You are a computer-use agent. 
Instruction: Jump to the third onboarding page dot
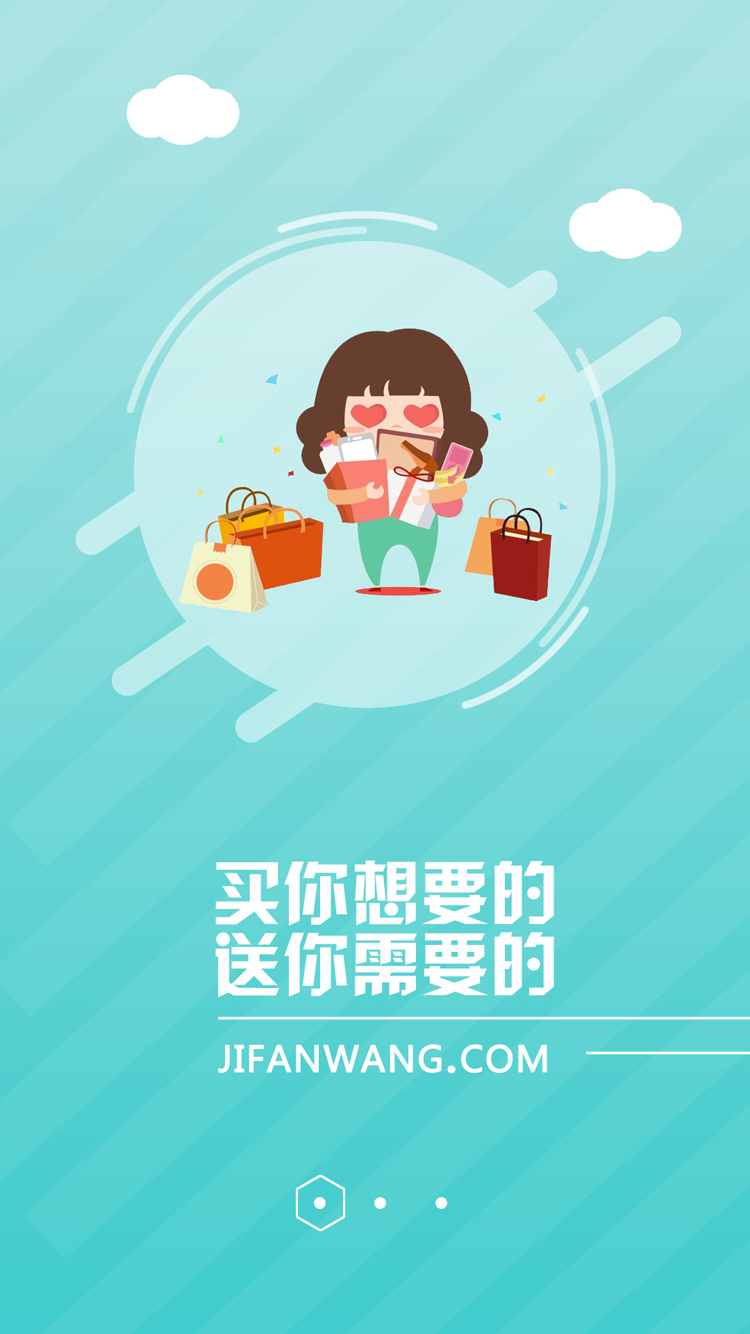[441, 1203]
